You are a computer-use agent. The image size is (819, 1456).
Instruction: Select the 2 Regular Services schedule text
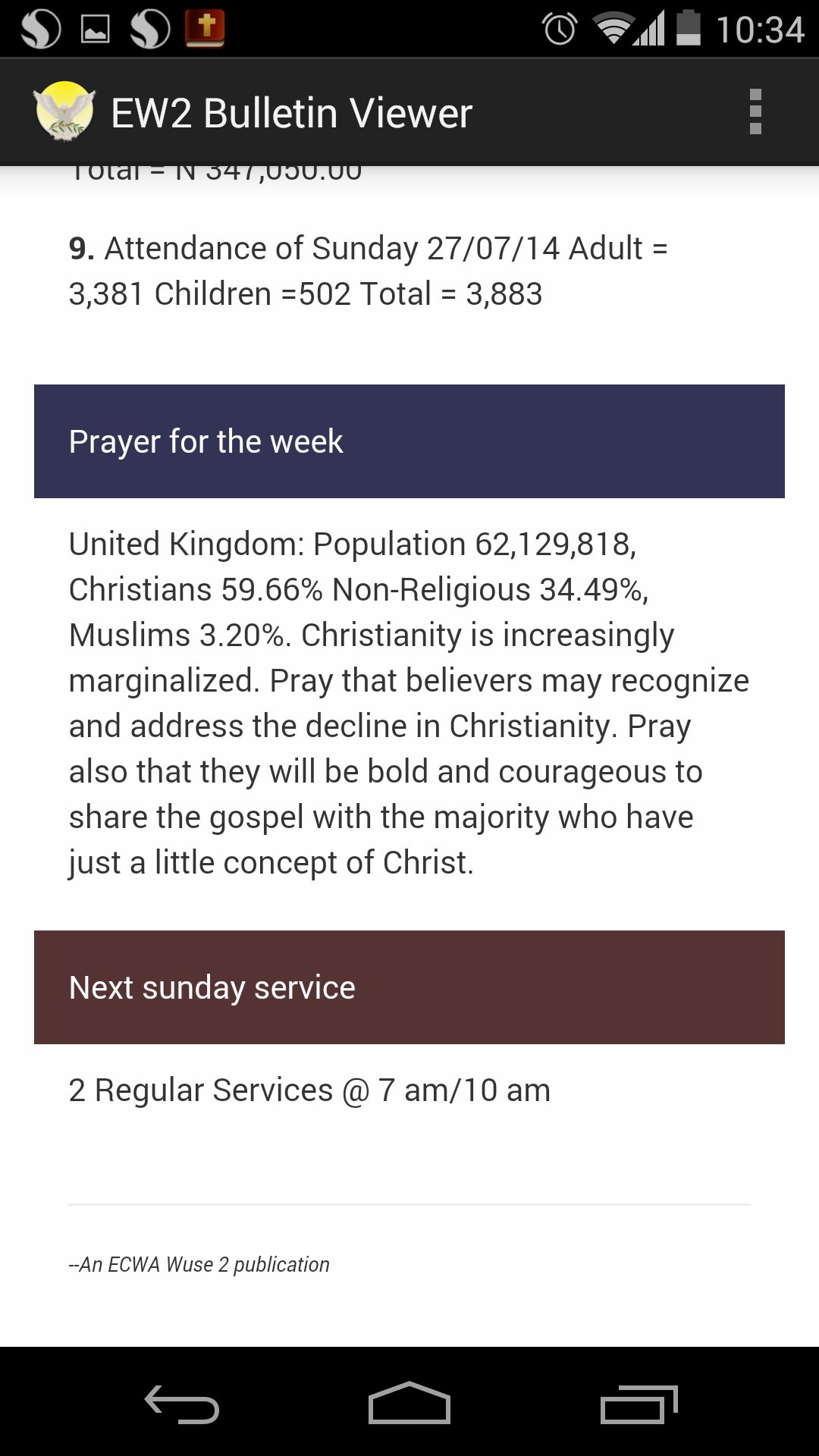309,1090
